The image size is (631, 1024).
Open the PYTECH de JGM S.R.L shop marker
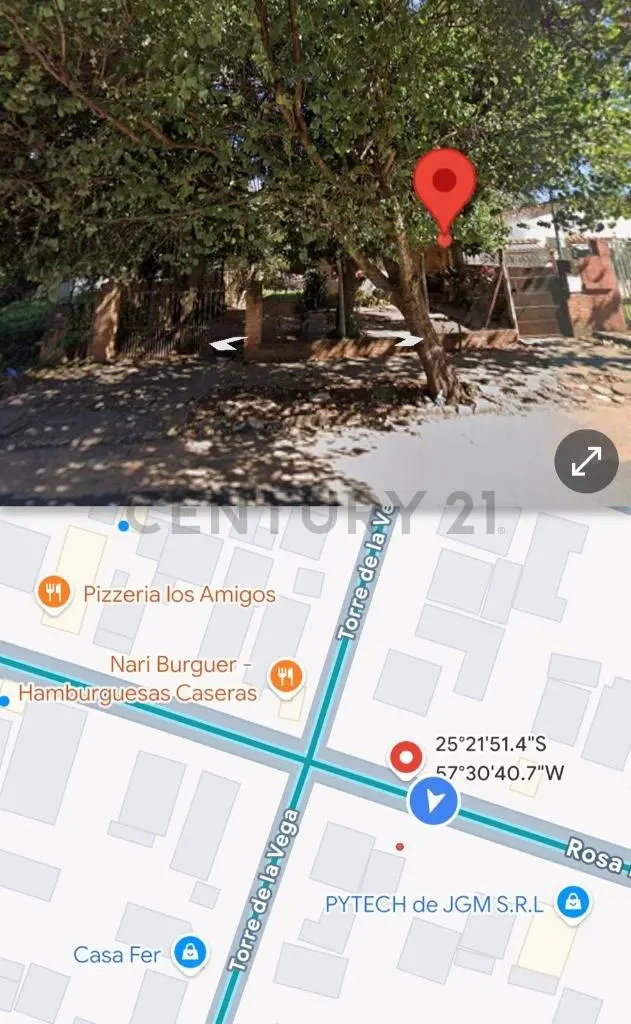574,904
